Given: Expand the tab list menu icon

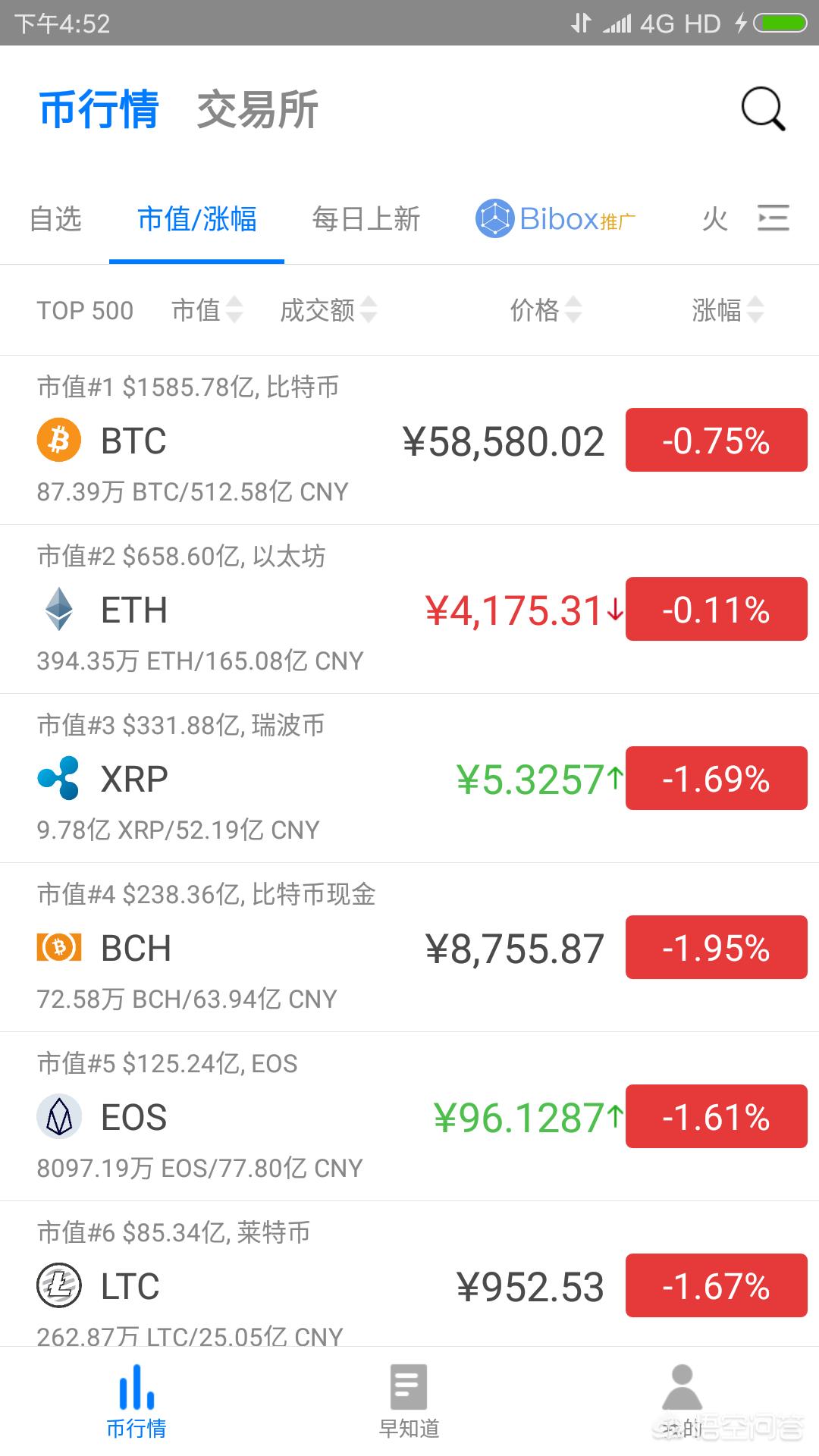Looking at the screenshot, I should point(773,218).
